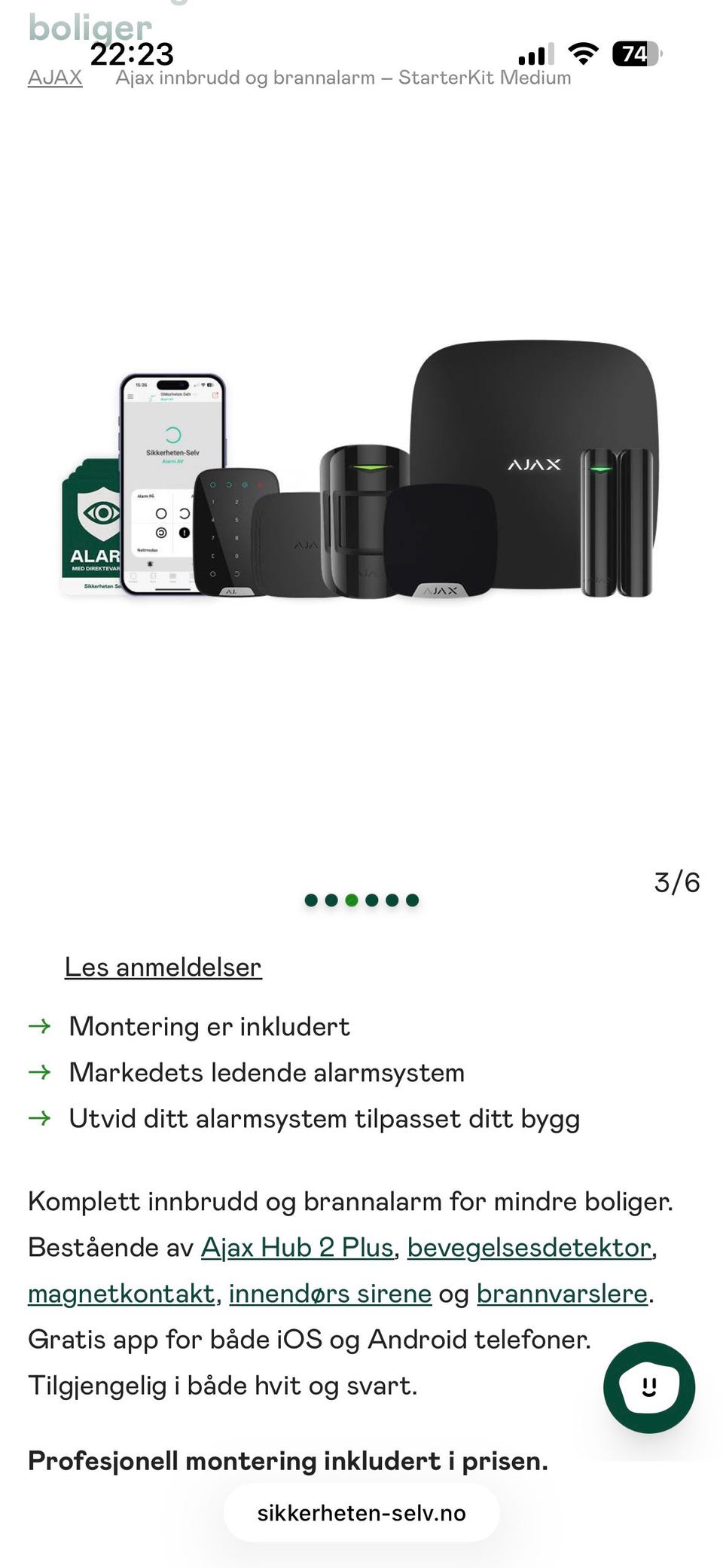723x1568 pixels.
Task: Select the first carousel page dot
Action: point(311,900)
